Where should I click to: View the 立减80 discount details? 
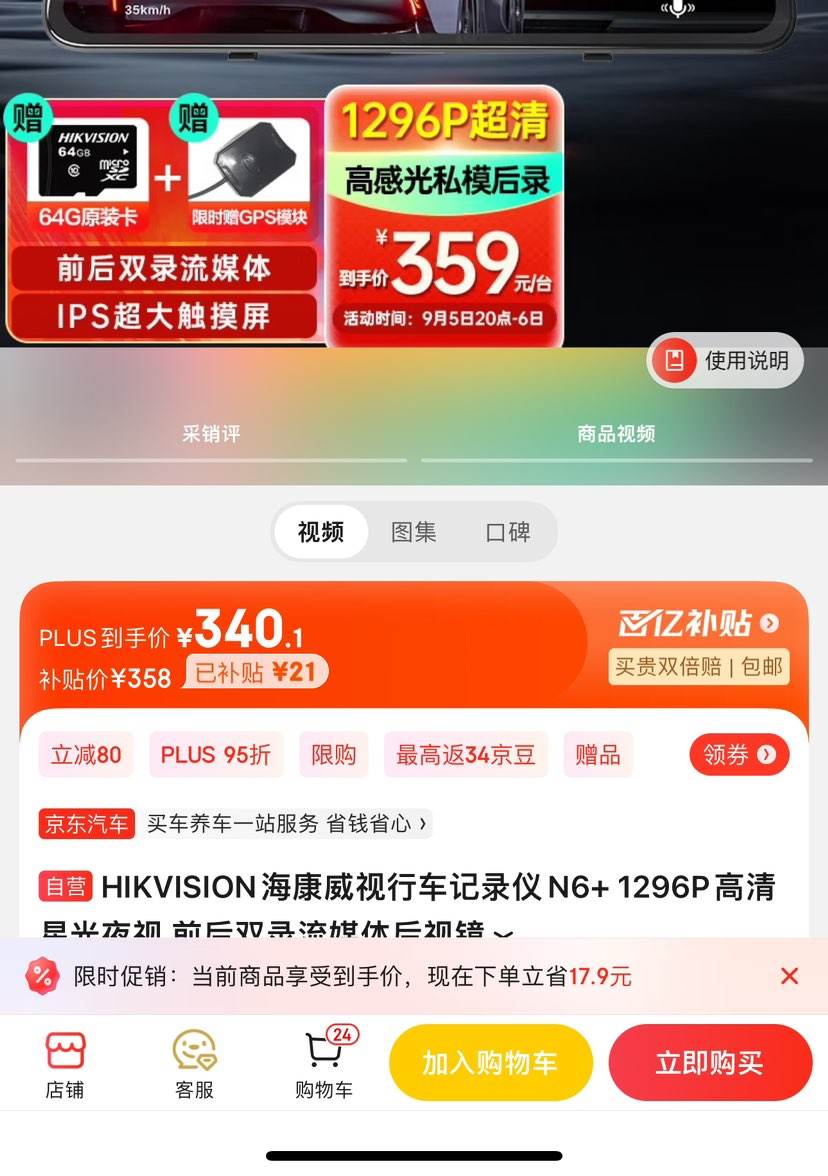(86, 755)
